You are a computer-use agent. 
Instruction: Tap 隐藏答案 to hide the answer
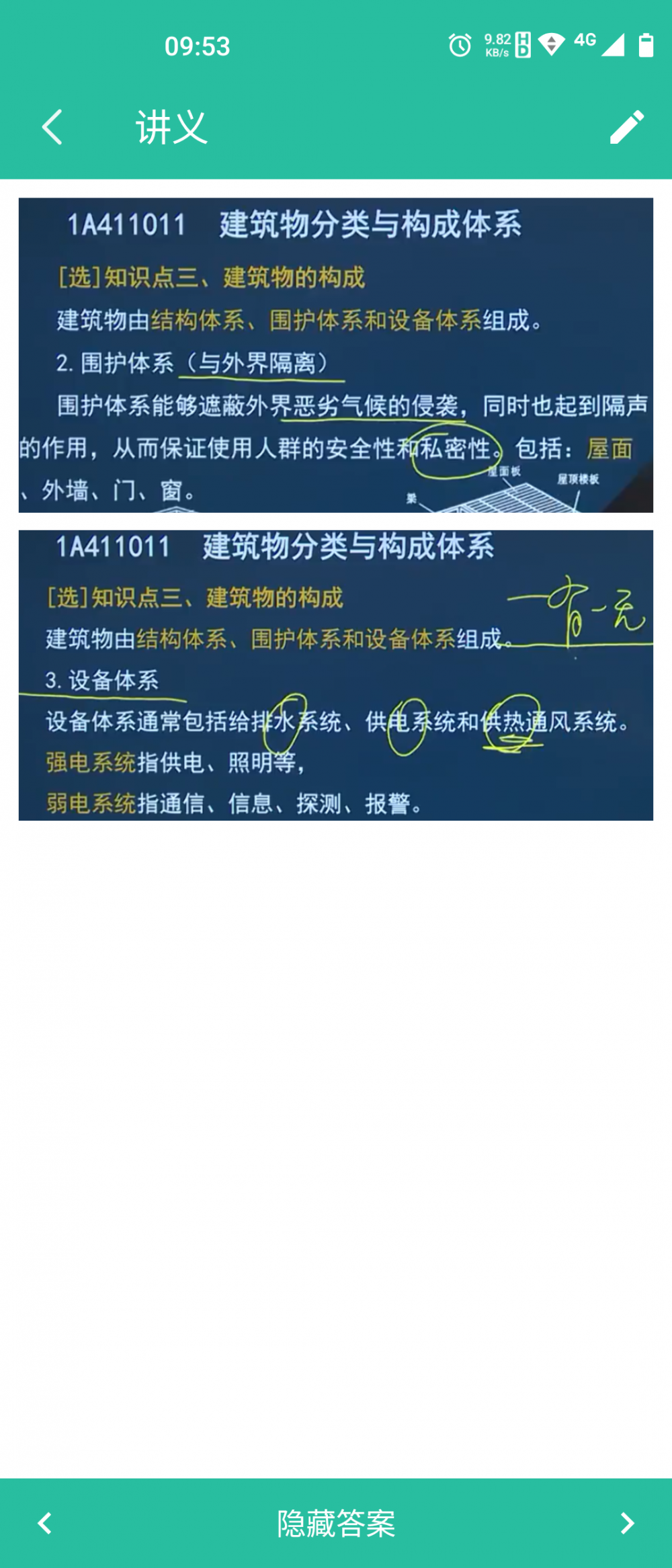point(336,1523)
